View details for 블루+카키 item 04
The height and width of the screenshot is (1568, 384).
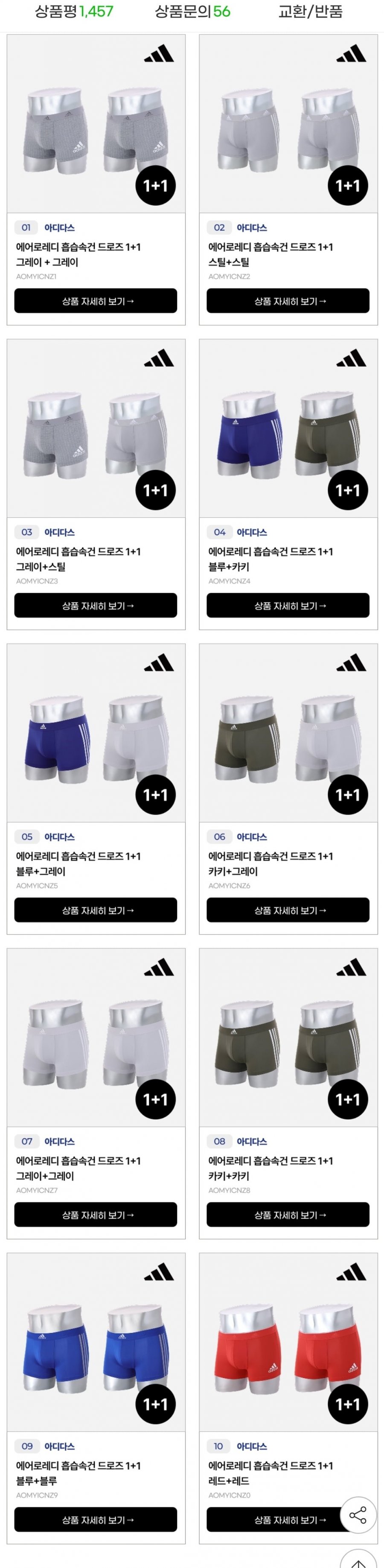(x=288, y=605)
